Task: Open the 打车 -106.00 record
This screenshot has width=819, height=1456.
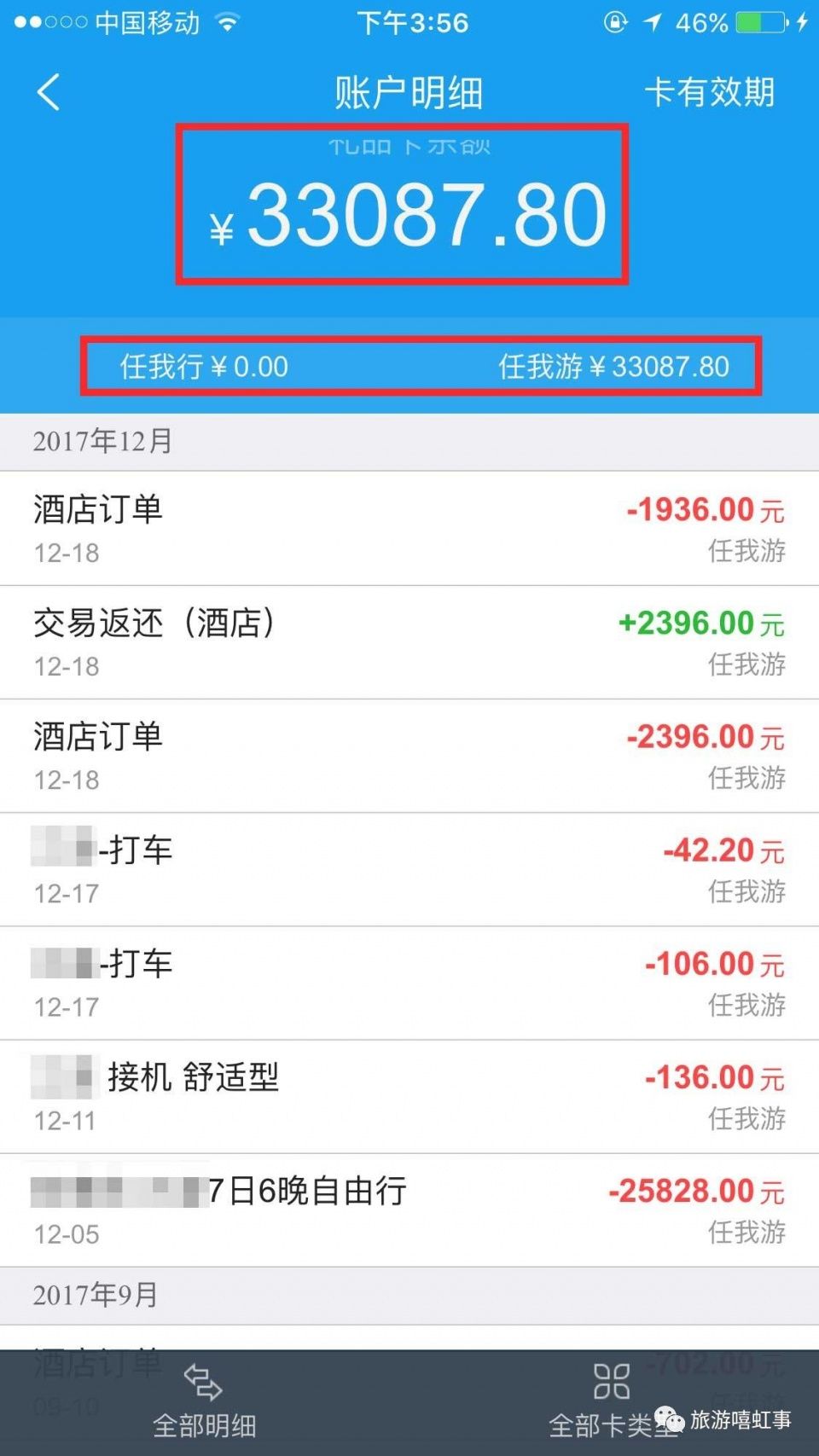Action: (x=409, y=983)
